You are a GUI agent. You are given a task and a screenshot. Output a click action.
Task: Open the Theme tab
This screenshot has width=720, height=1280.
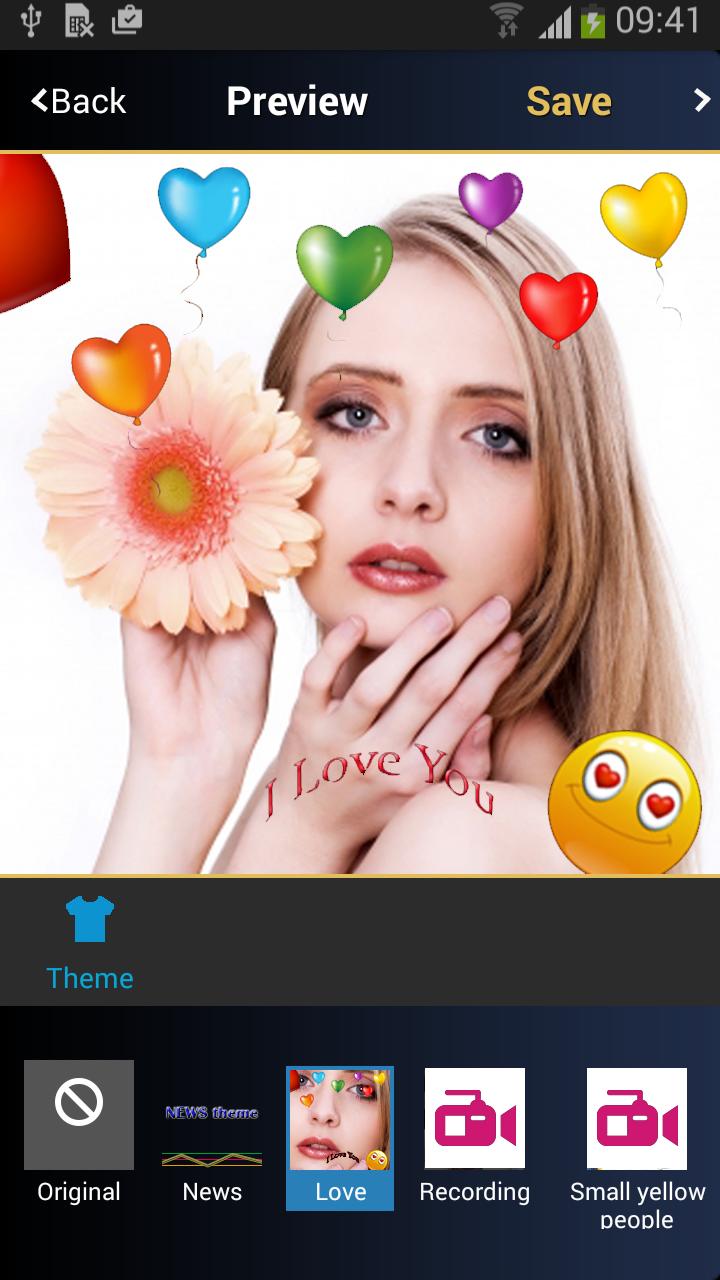(90, 942)
